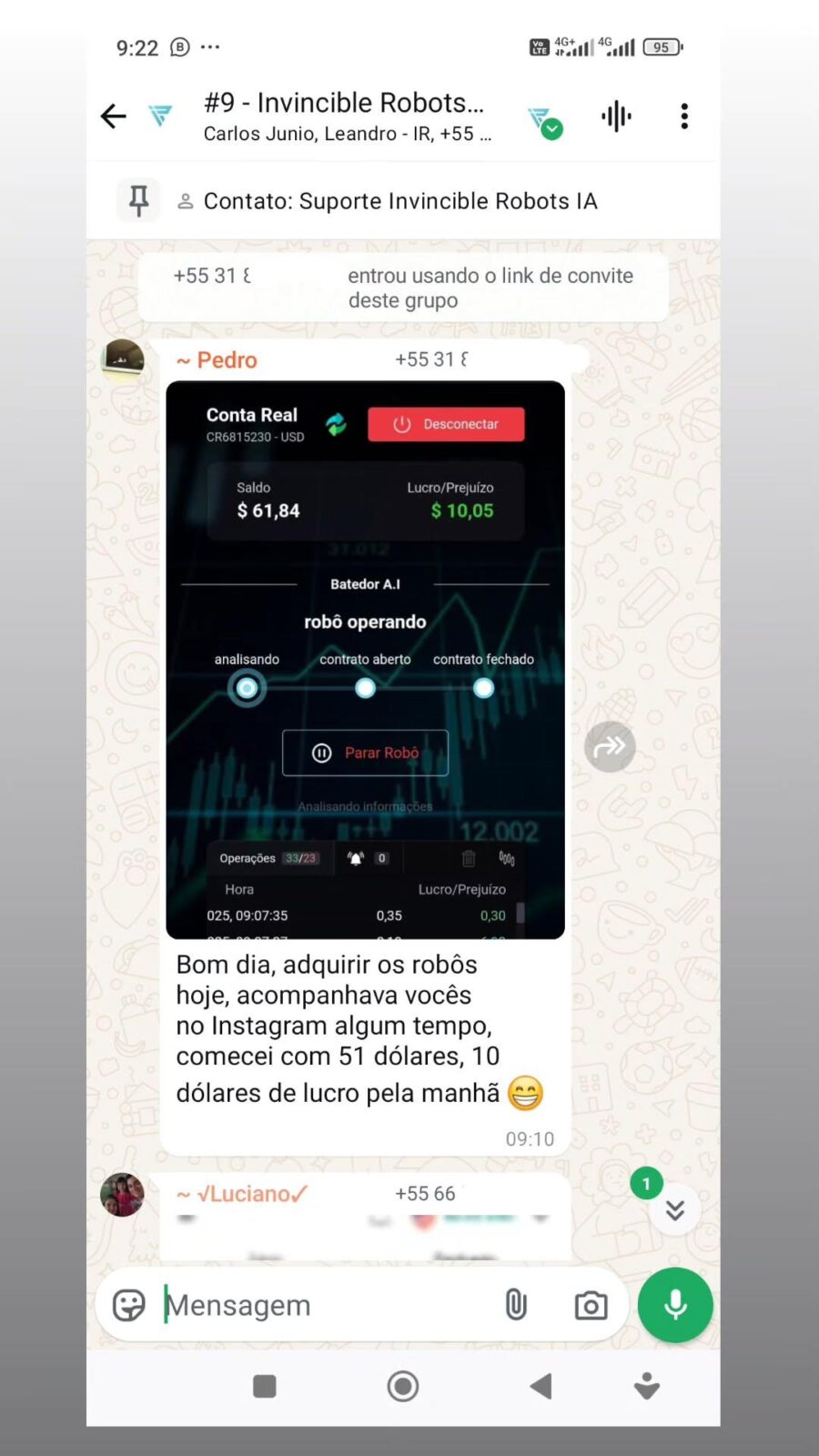
Task: Open the emoji picker
Action: pyautogui.click(x=129, y=1305)
